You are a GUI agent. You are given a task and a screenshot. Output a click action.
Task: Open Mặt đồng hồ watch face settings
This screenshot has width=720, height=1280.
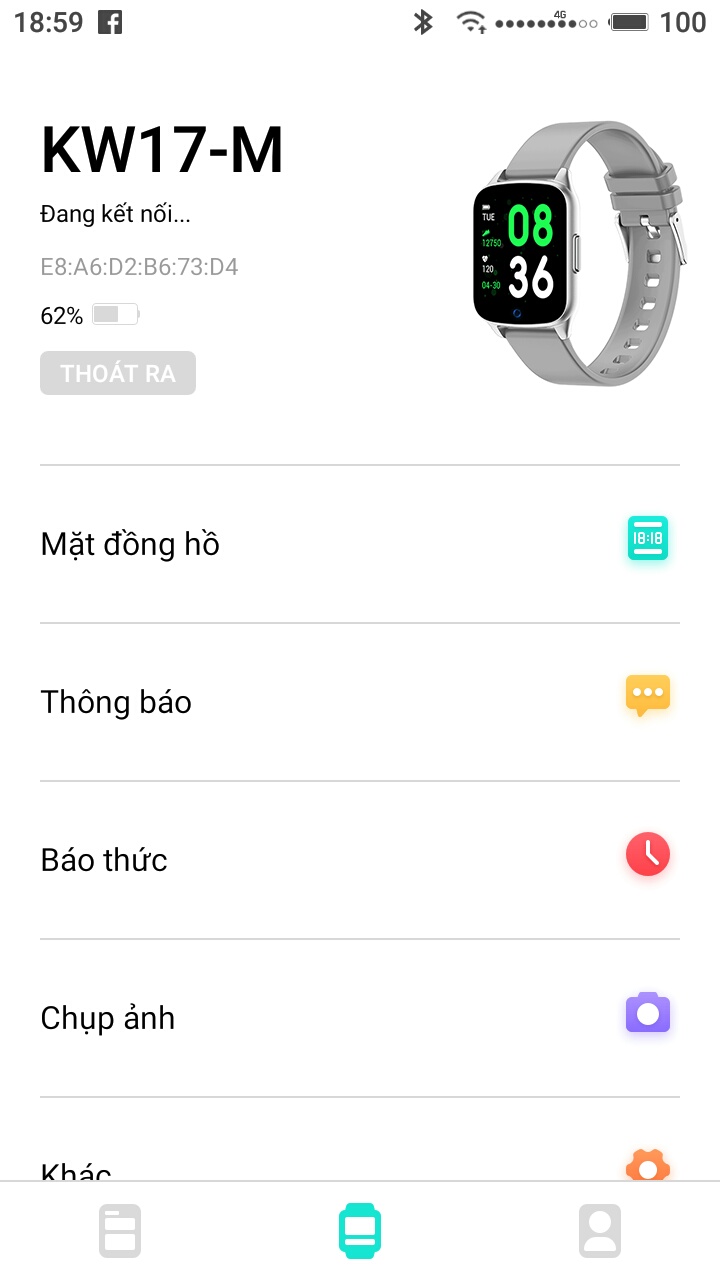[360, 544]
